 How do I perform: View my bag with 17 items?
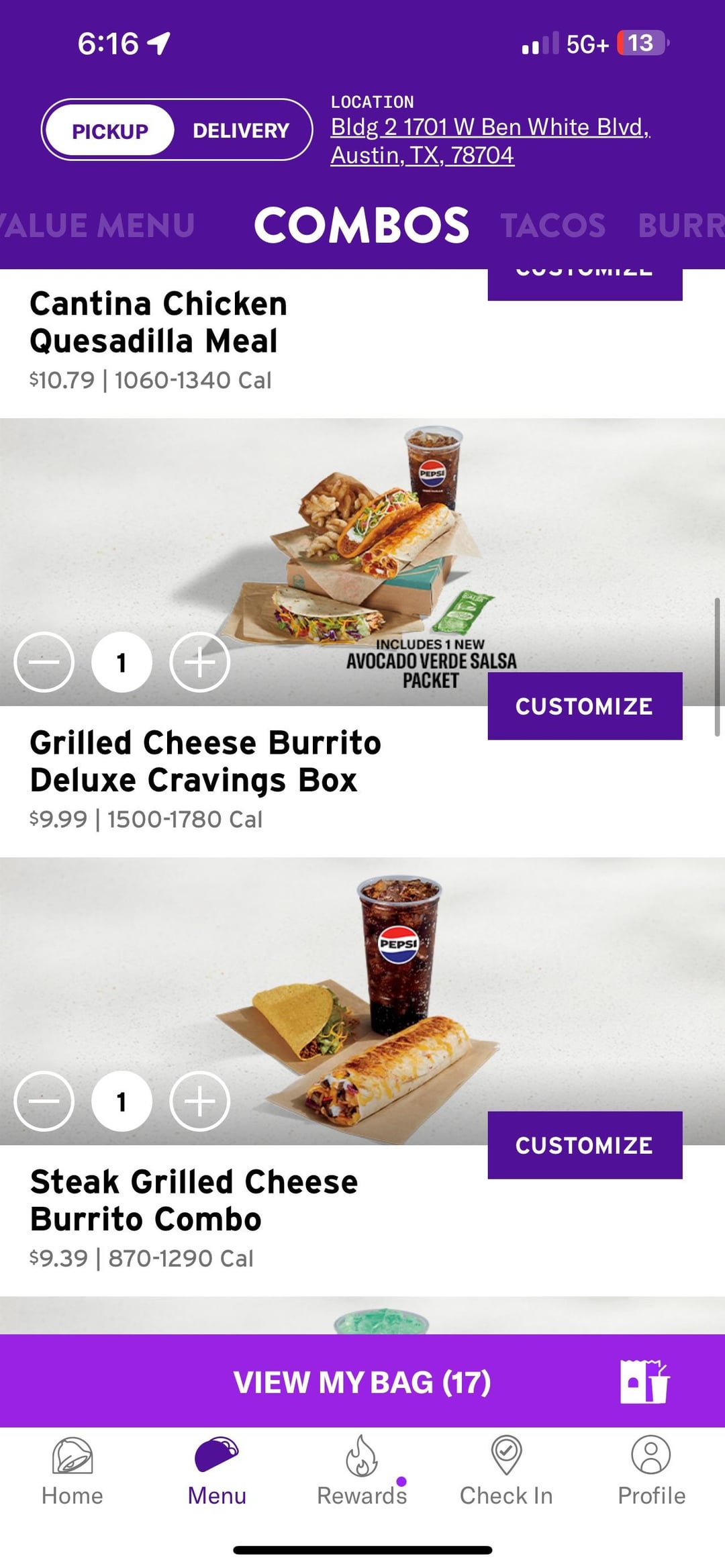362,1381
